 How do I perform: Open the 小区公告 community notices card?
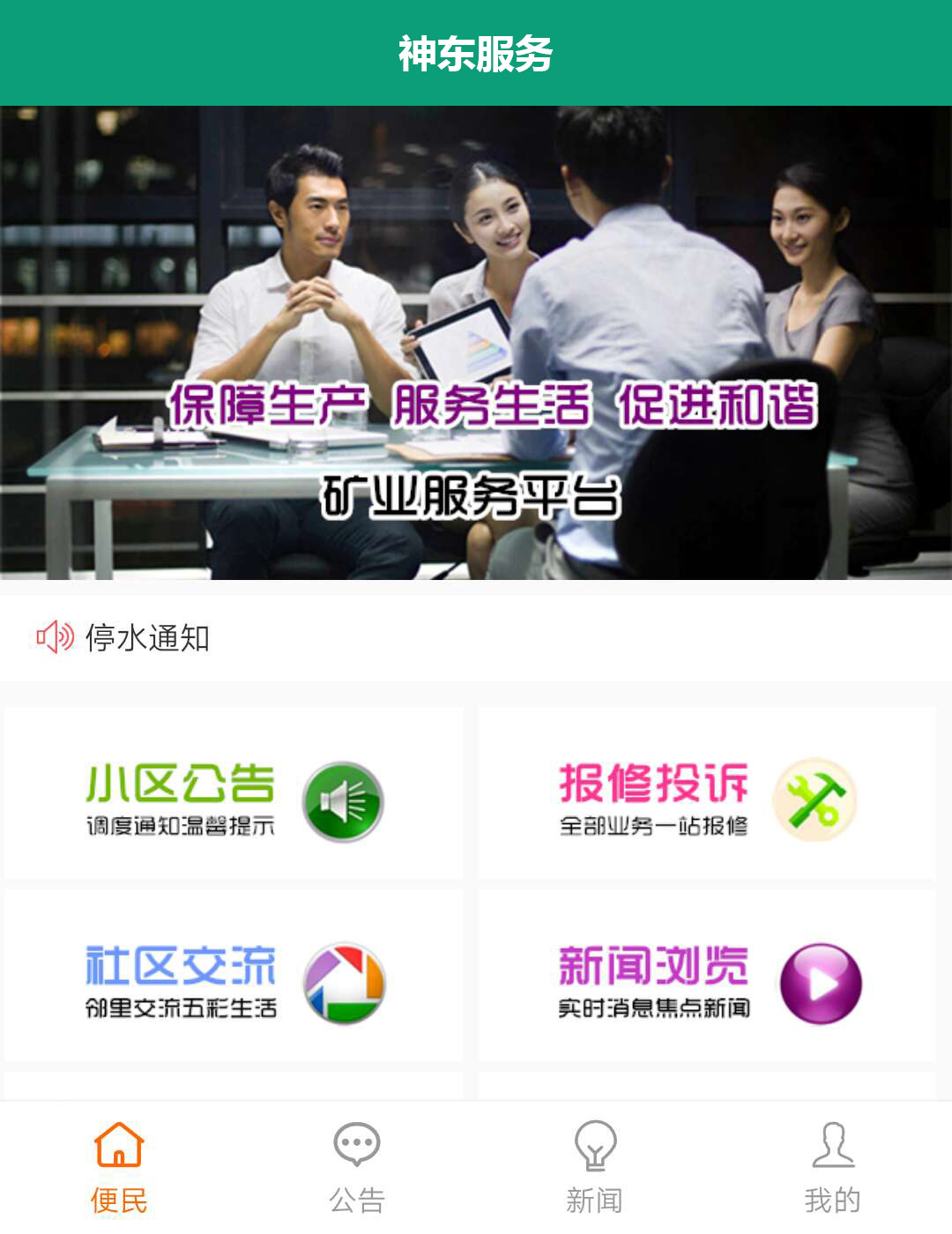click(x=234, y=793)
